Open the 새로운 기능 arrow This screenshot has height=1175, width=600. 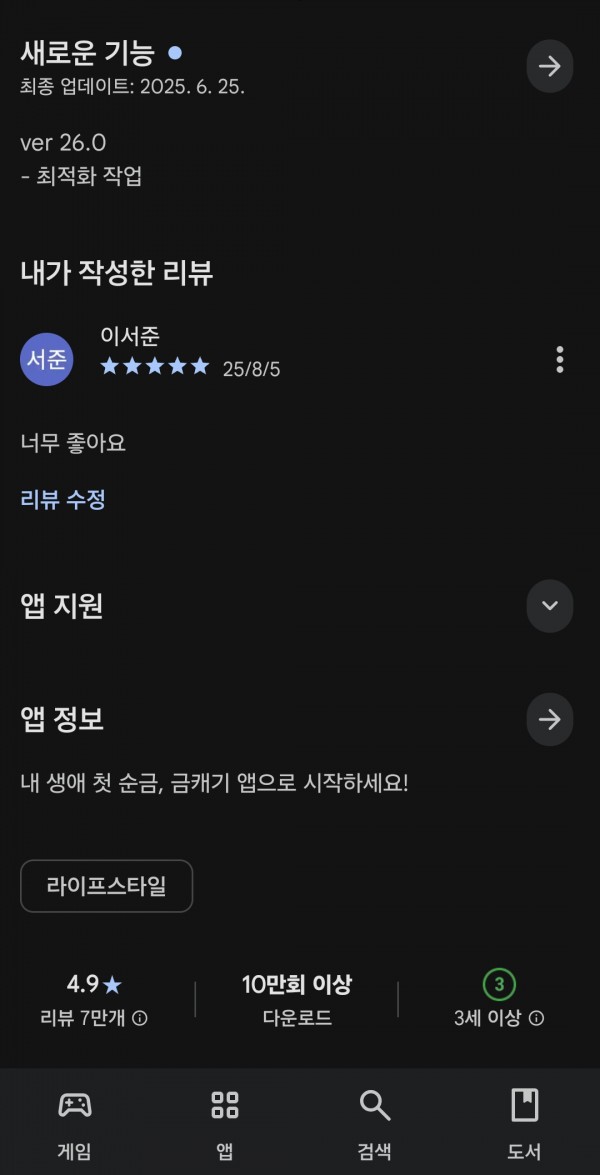550,67
